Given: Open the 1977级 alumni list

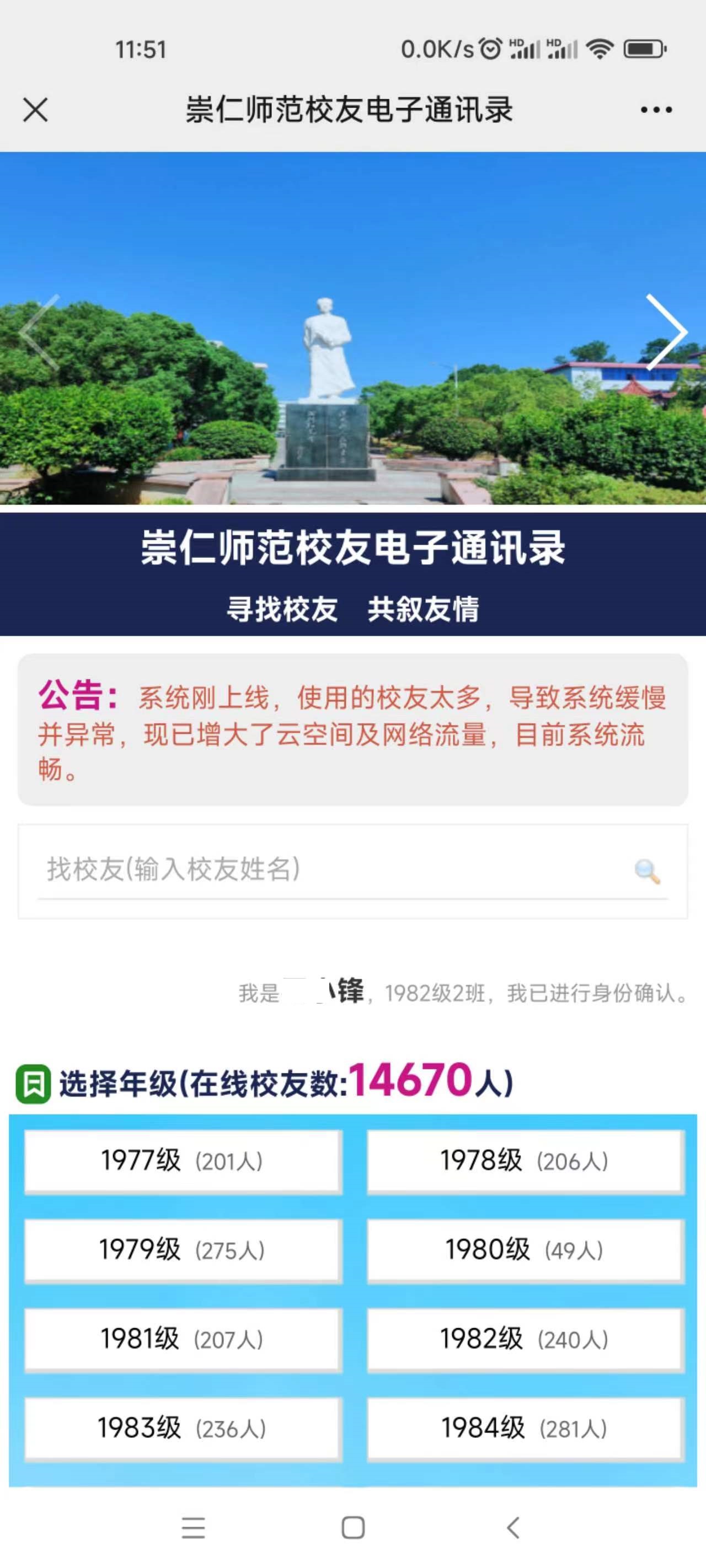Looking at the screenshot, I should [183, 1161].
